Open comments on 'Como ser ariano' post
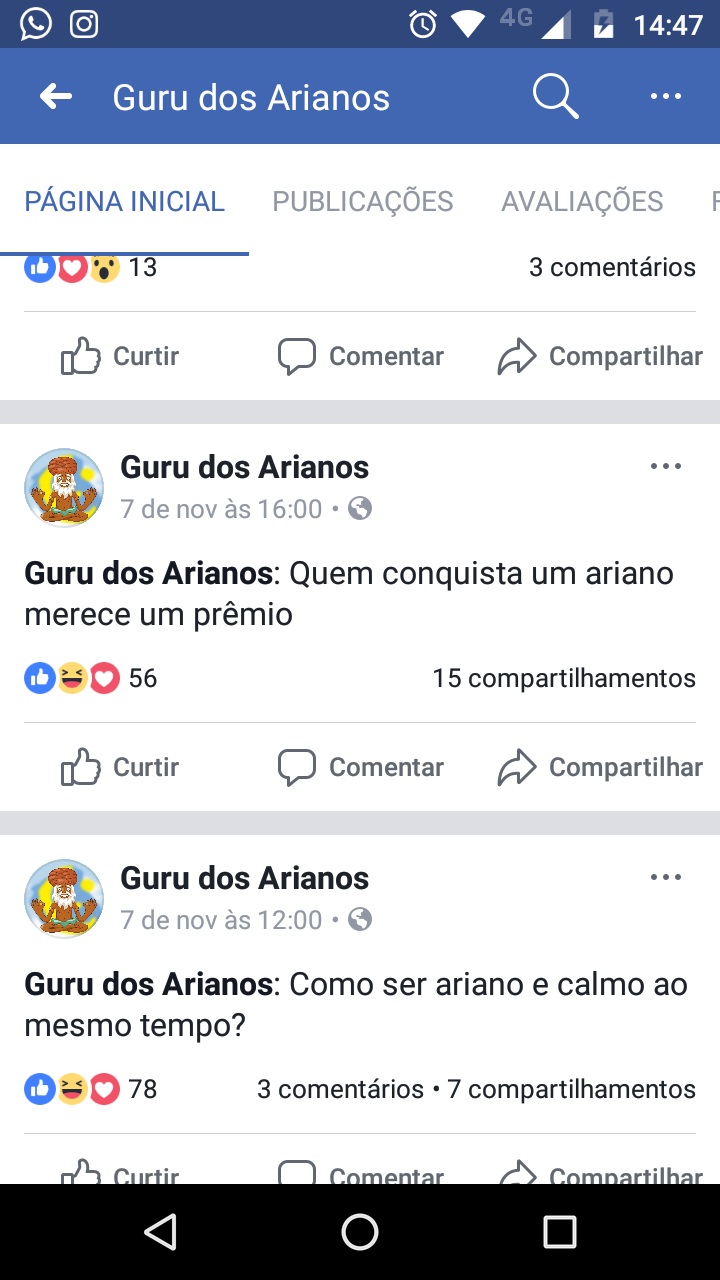Image resolution: width=720 pixels, height=1280 pixels. [340, 1089]
